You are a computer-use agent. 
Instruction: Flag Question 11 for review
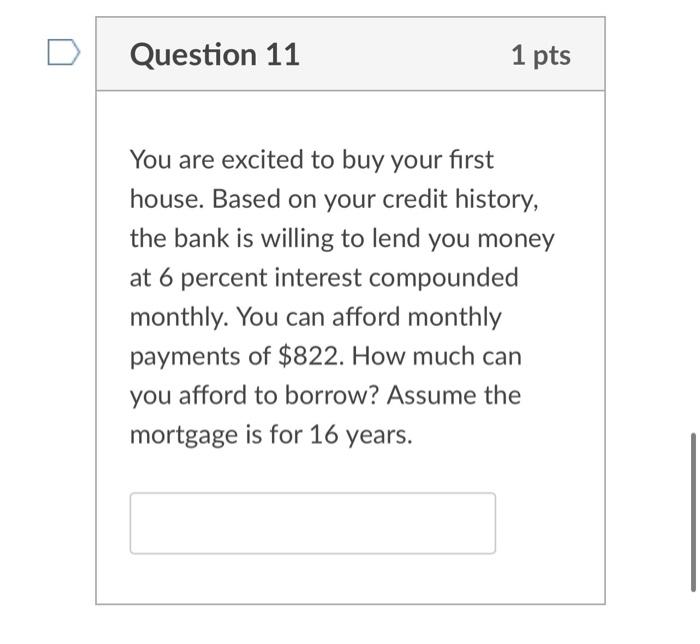[62, 52]
